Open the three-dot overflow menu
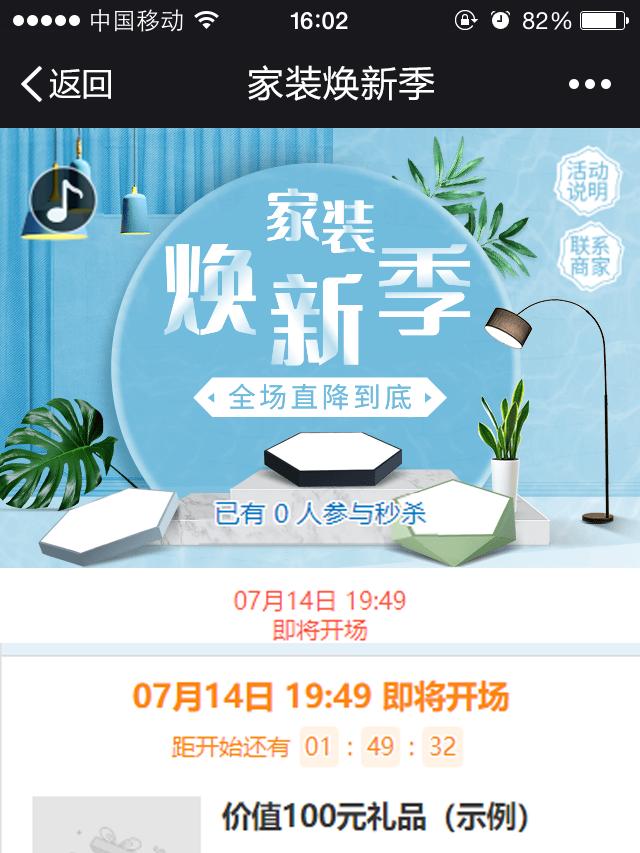640x853 pixels. [x=589, y=85]
